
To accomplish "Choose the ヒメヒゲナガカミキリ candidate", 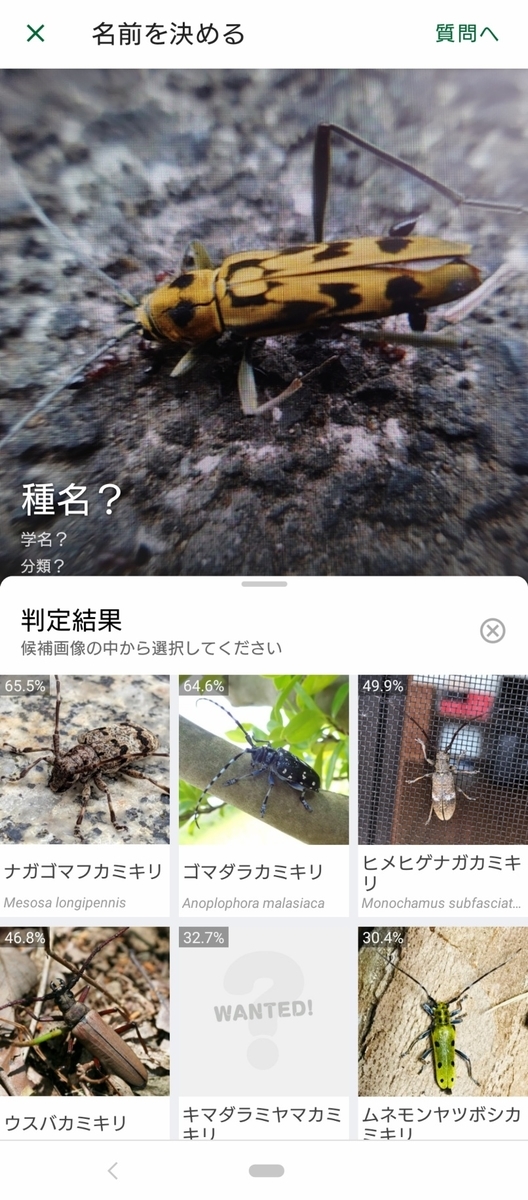I will (x=443, y=795).
